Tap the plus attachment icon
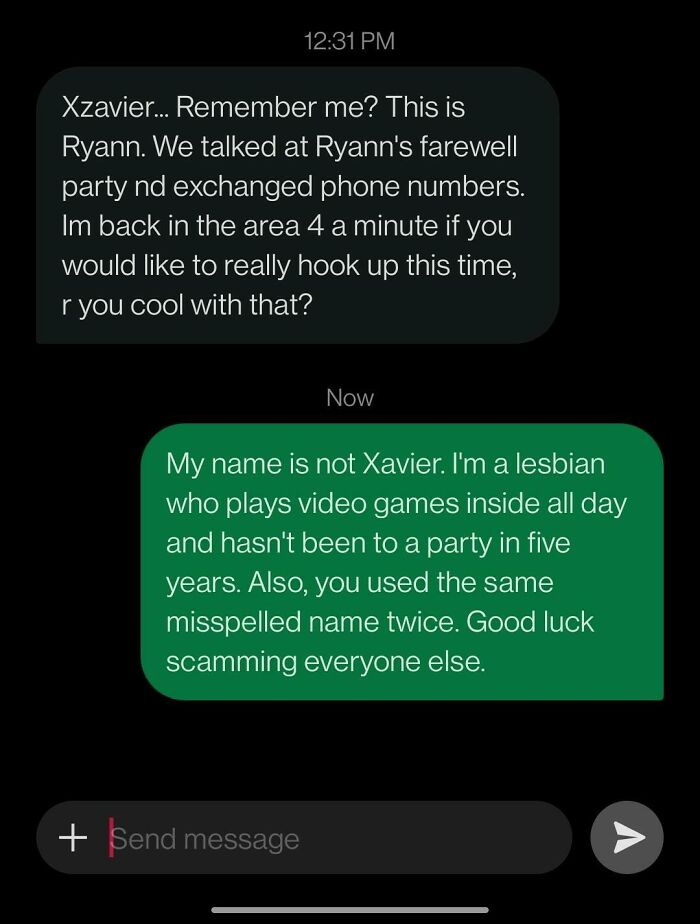Screen dimensions: 700x924 pos(73,837)
